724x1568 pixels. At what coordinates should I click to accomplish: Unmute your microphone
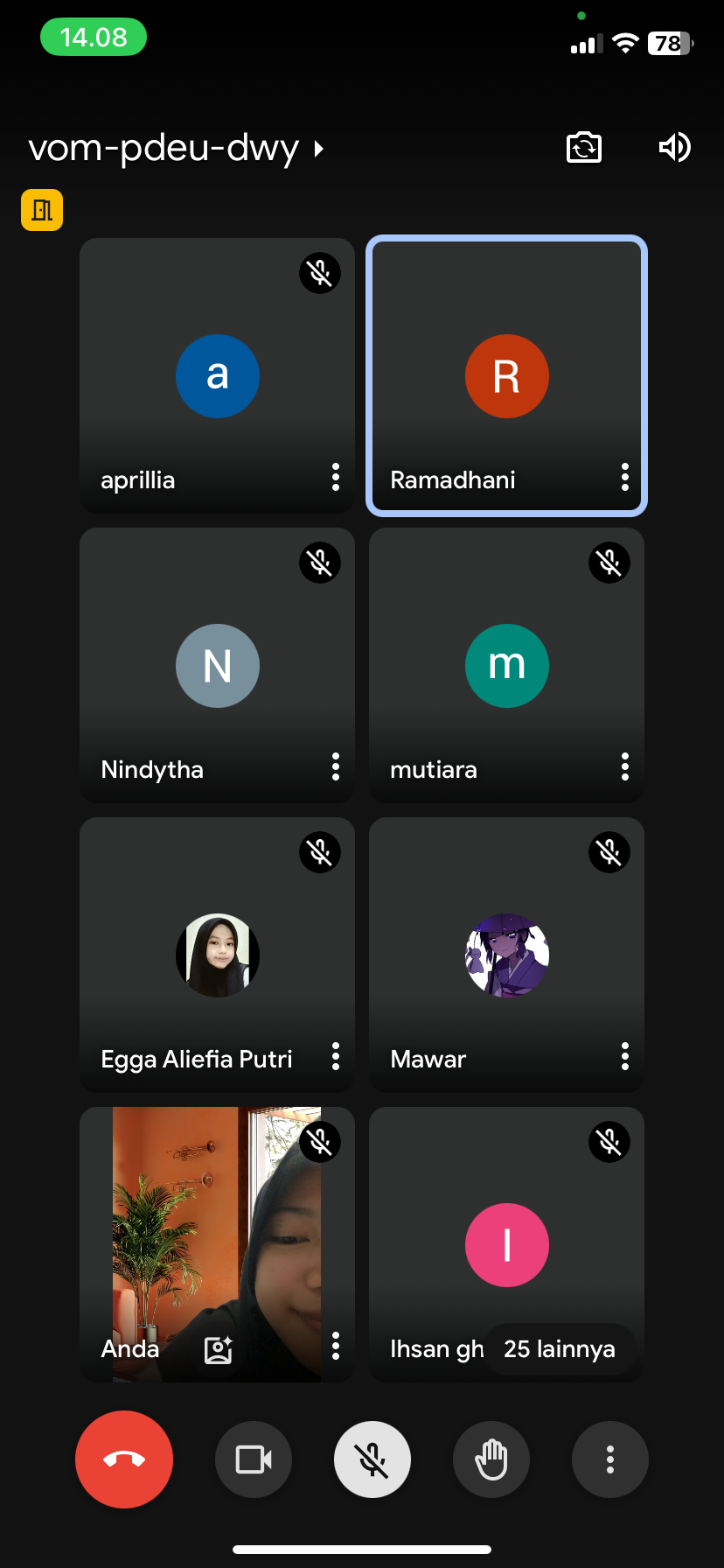pyautogui.click(x=372, y=1459)
